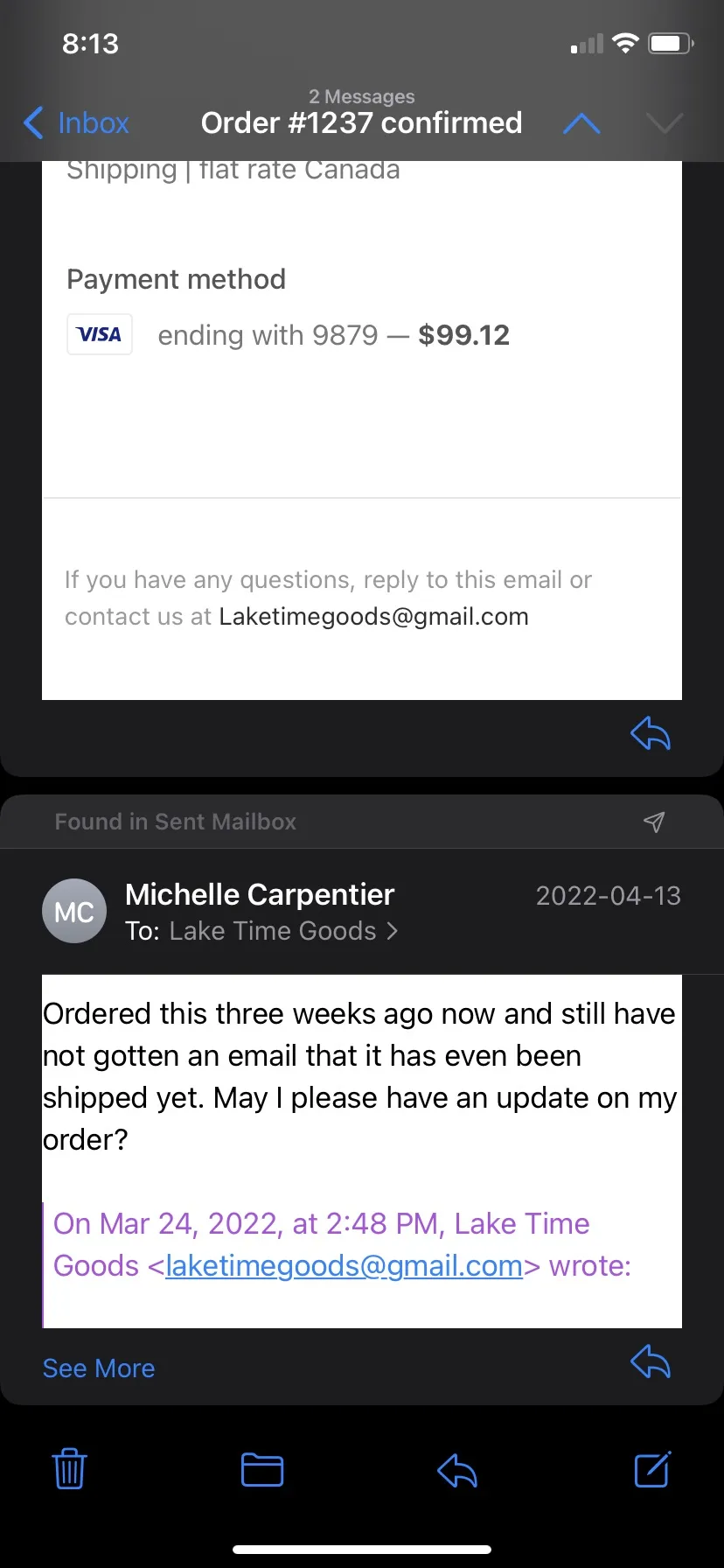The image size is (724, 1568).
Task: Reply using arrow beside See More
Action: point(651,1361)
